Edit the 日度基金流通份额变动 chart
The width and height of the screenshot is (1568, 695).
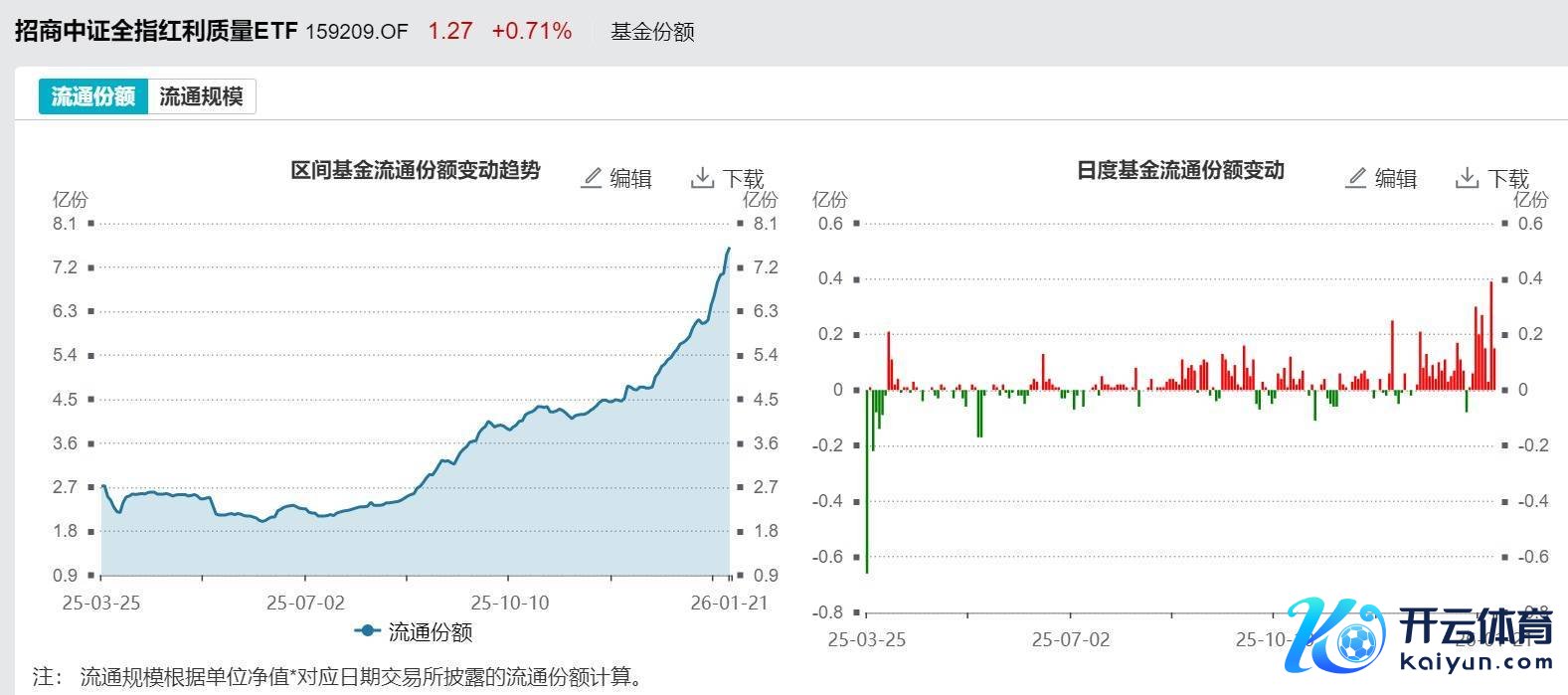(x=1382, y=178)
